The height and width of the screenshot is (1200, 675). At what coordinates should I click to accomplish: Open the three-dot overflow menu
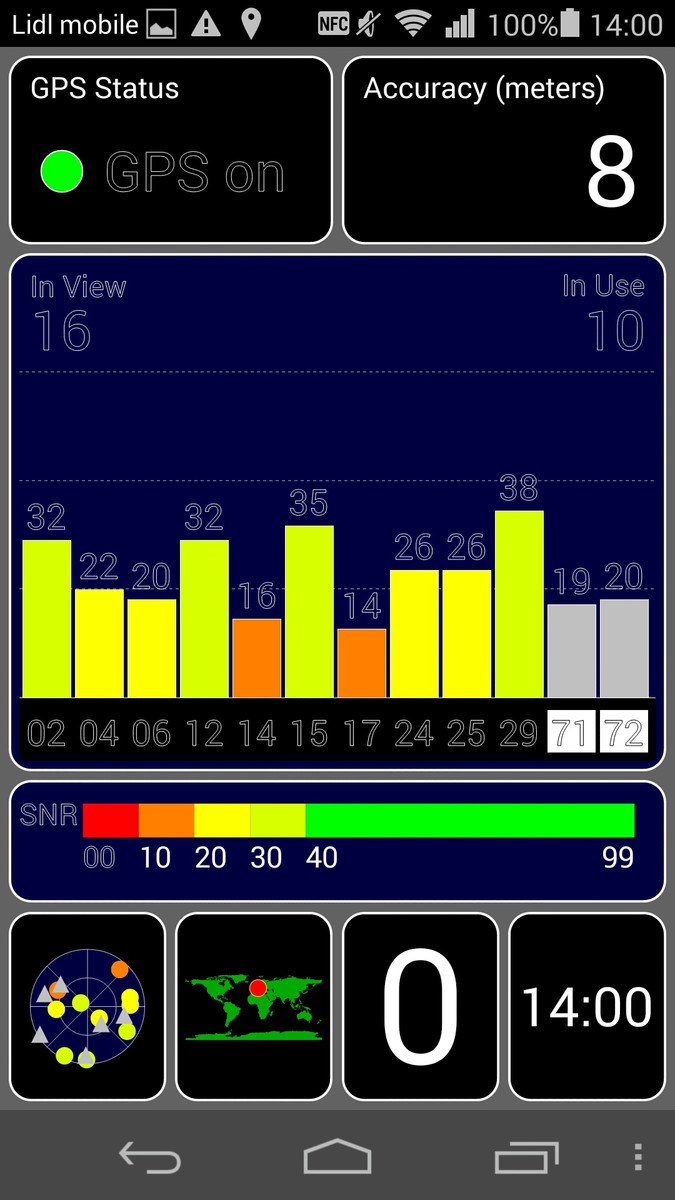pyautogui.click(x=638, y=1157)
